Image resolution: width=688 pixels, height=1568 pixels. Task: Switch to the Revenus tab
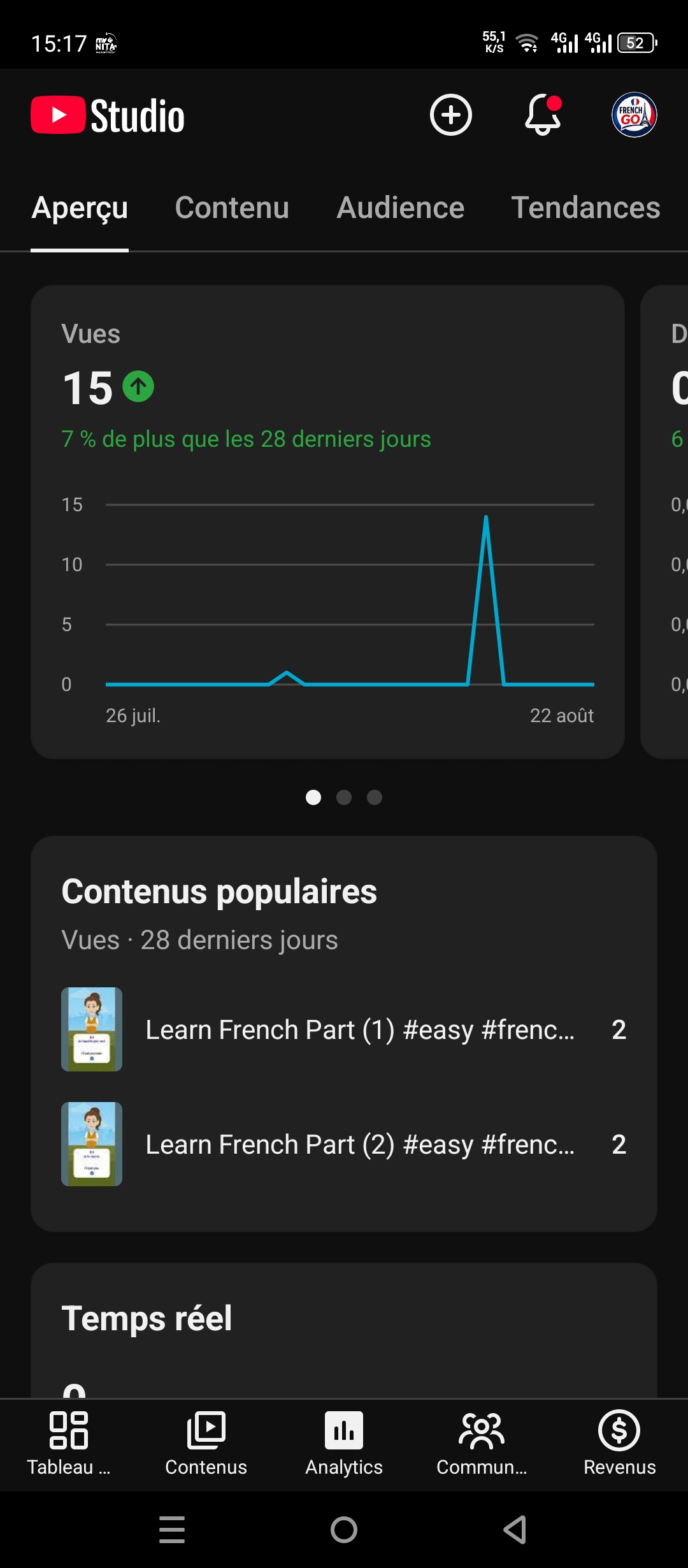pyautogui.click(x=619, y=1444)
